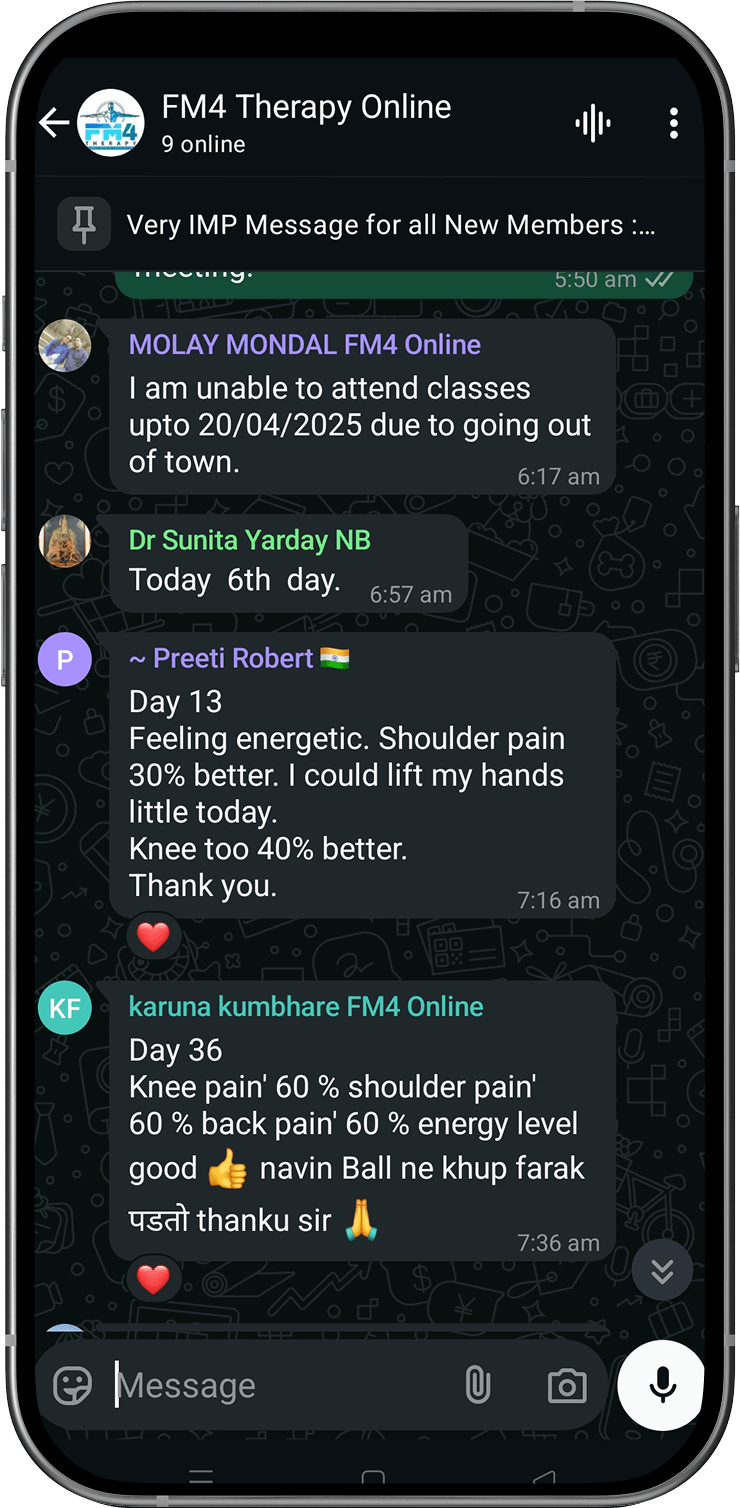Record a voice message
The height and width of the screenshot is (1508, 740).
point(662,1385)
